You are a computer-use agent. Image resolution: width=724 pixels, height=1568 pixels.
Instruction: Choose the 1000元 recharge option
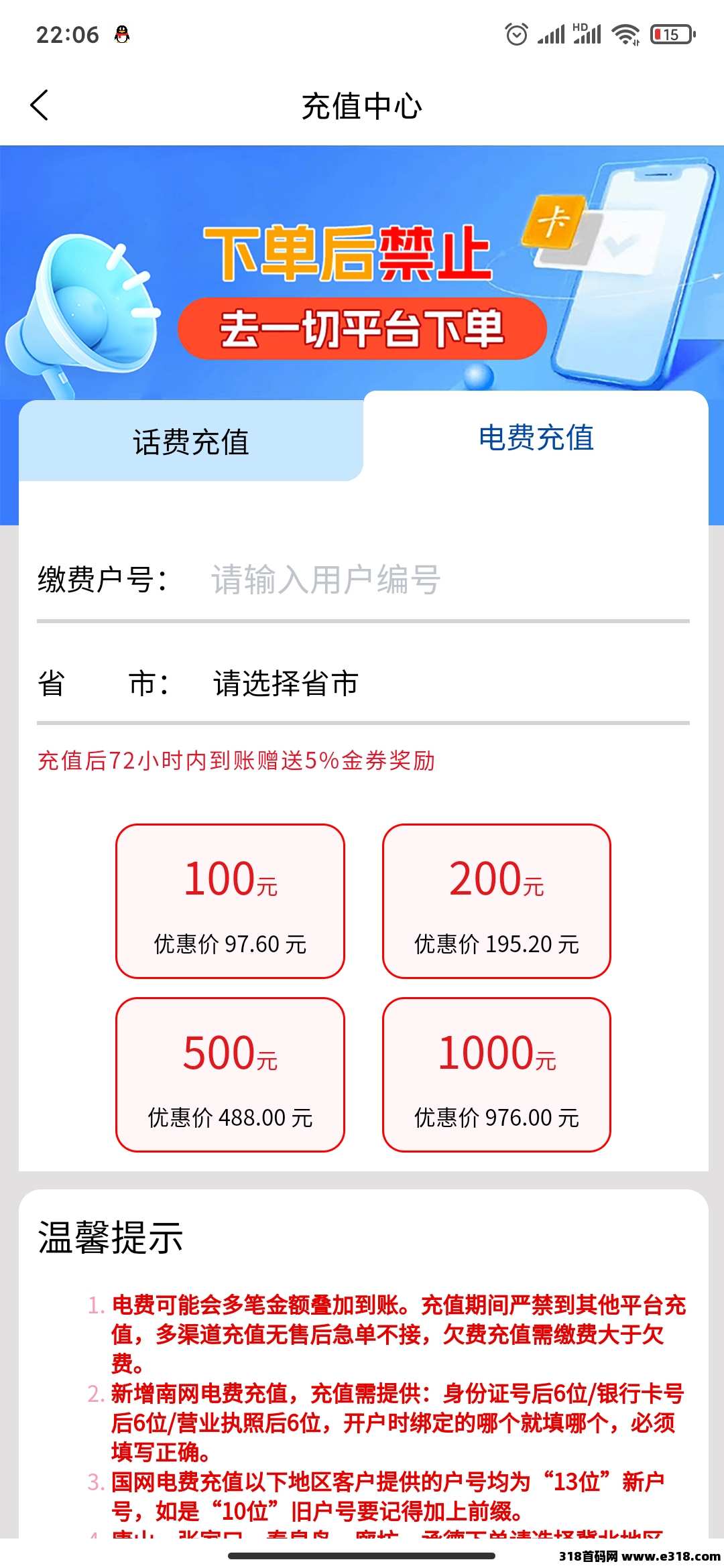496,1074
